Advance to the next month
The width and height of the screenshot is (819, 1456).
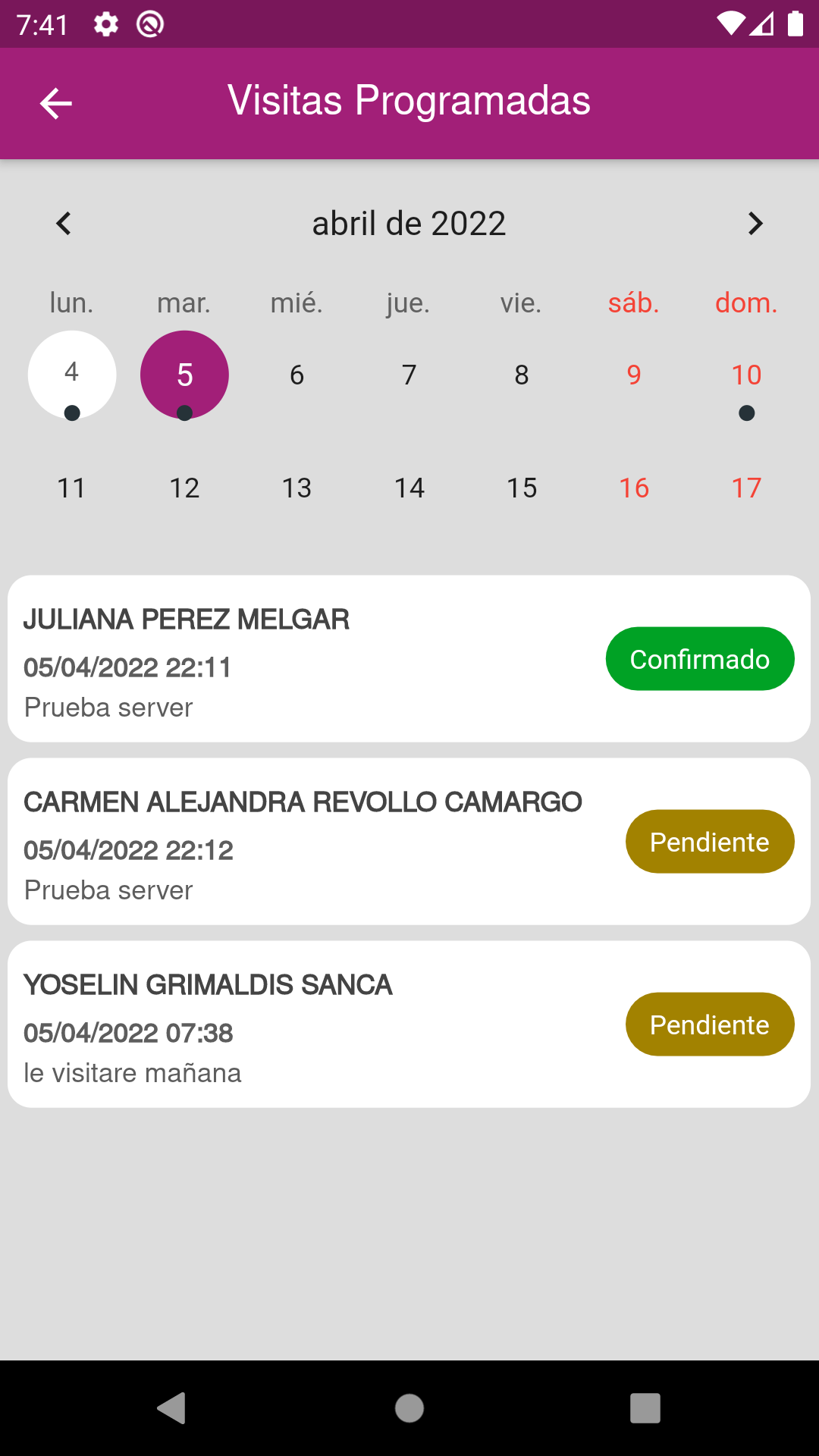click(755, 224)
